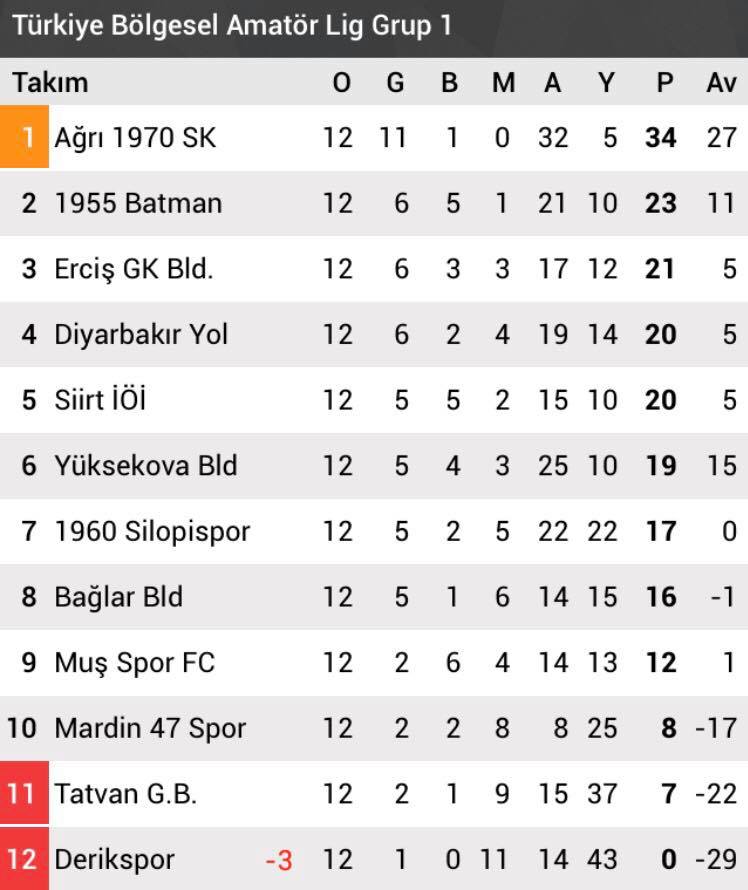This screenshot has height=890, width=748.
Task: Tap the Diyarbakır Yol row
Action: pyautogui.click(x=141, y=334)
